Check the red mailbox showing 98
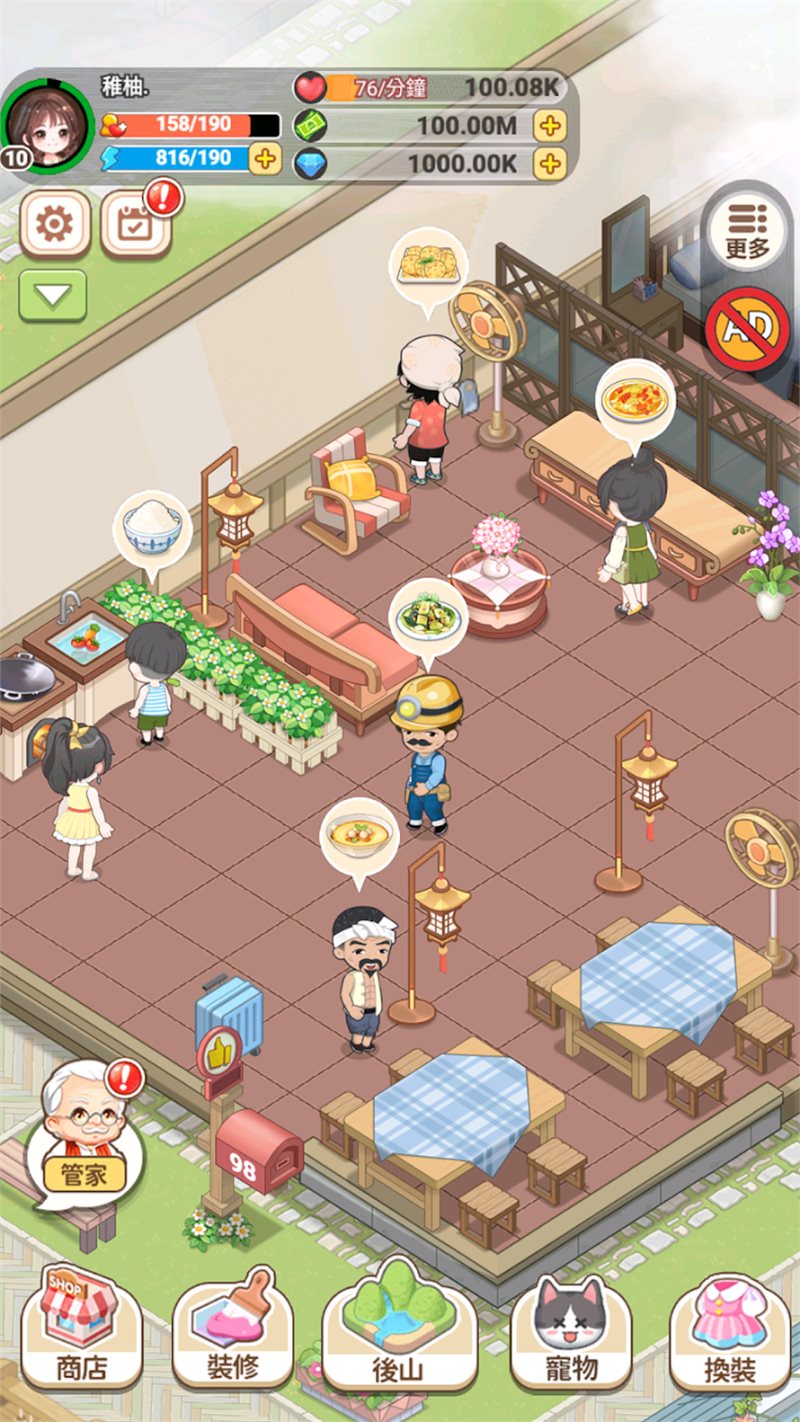The image size is (800, 1422). point(258,1149)
